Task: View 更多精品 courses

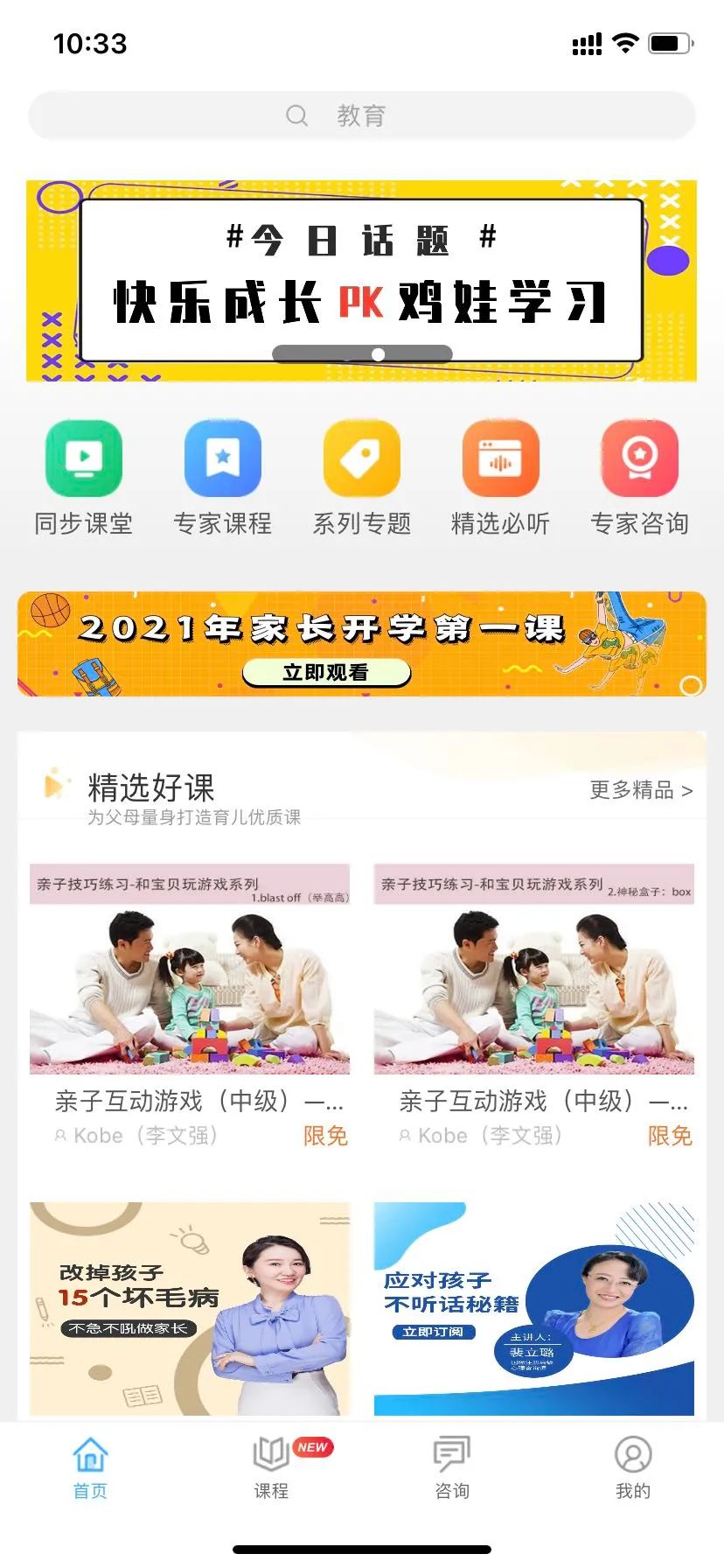Action: coord(640,790)
